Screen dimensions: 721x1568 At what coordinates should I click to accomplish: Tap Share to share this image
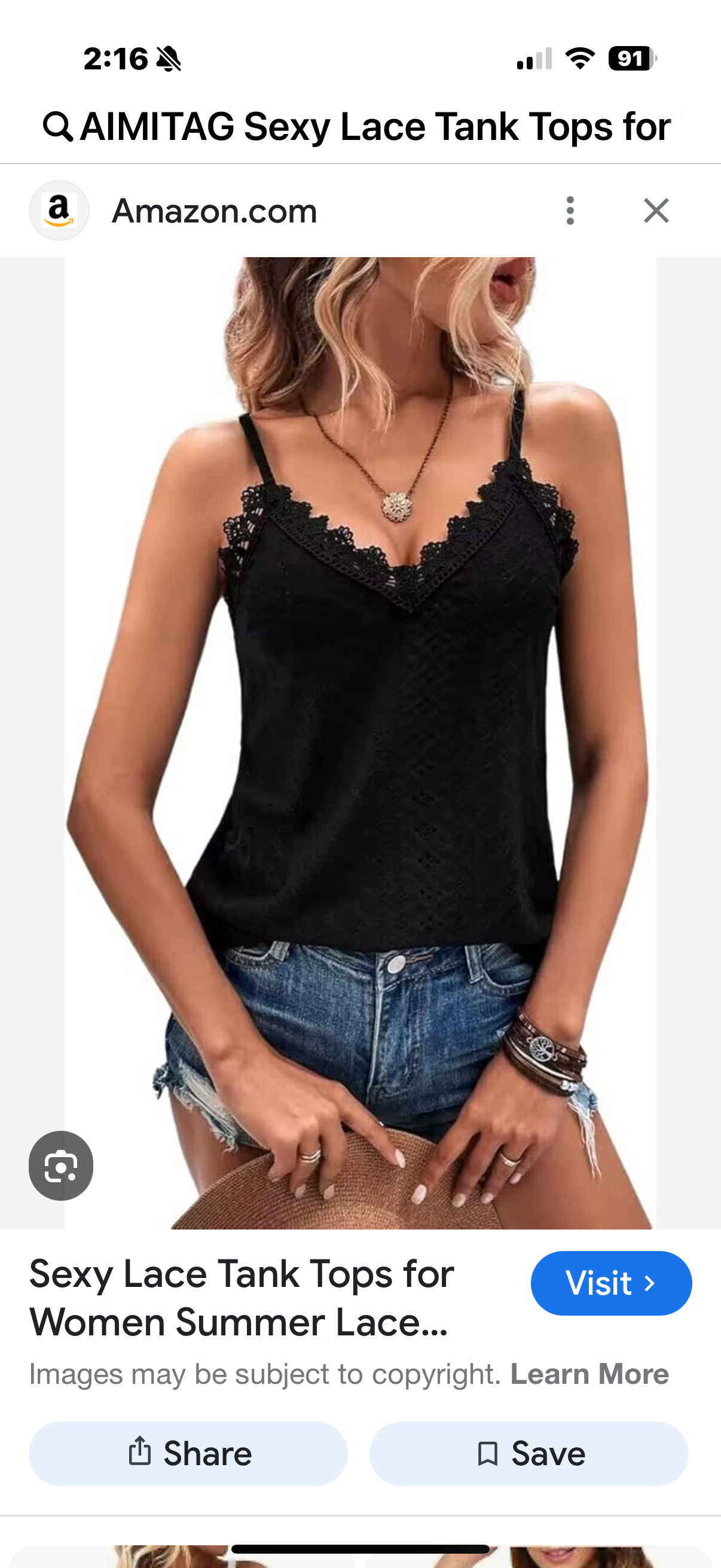click(187, 1453)
